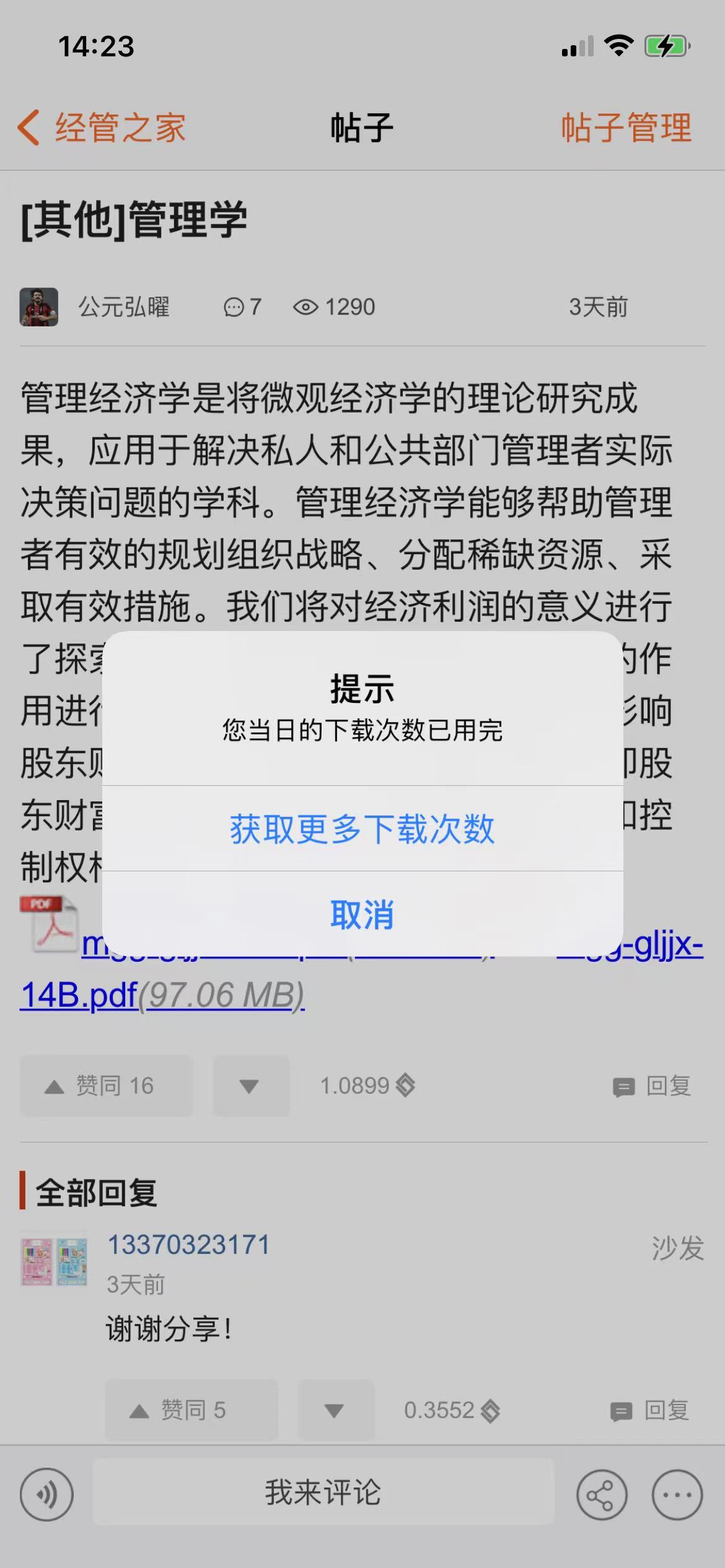Open the more options menu
The height and width of the screenshot is (1568, 725).
pyautogui.click(x=677, y=1495)
